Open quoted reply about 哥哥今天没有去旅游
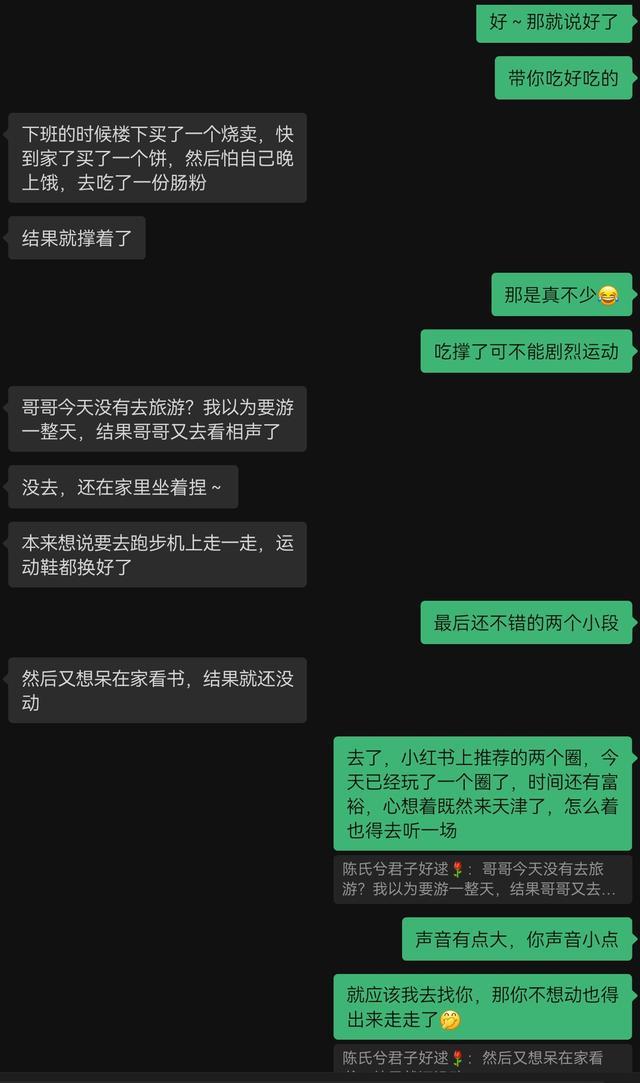This screenshot has width=640, height=1083. pyautogui.click(x=482, y=879)
